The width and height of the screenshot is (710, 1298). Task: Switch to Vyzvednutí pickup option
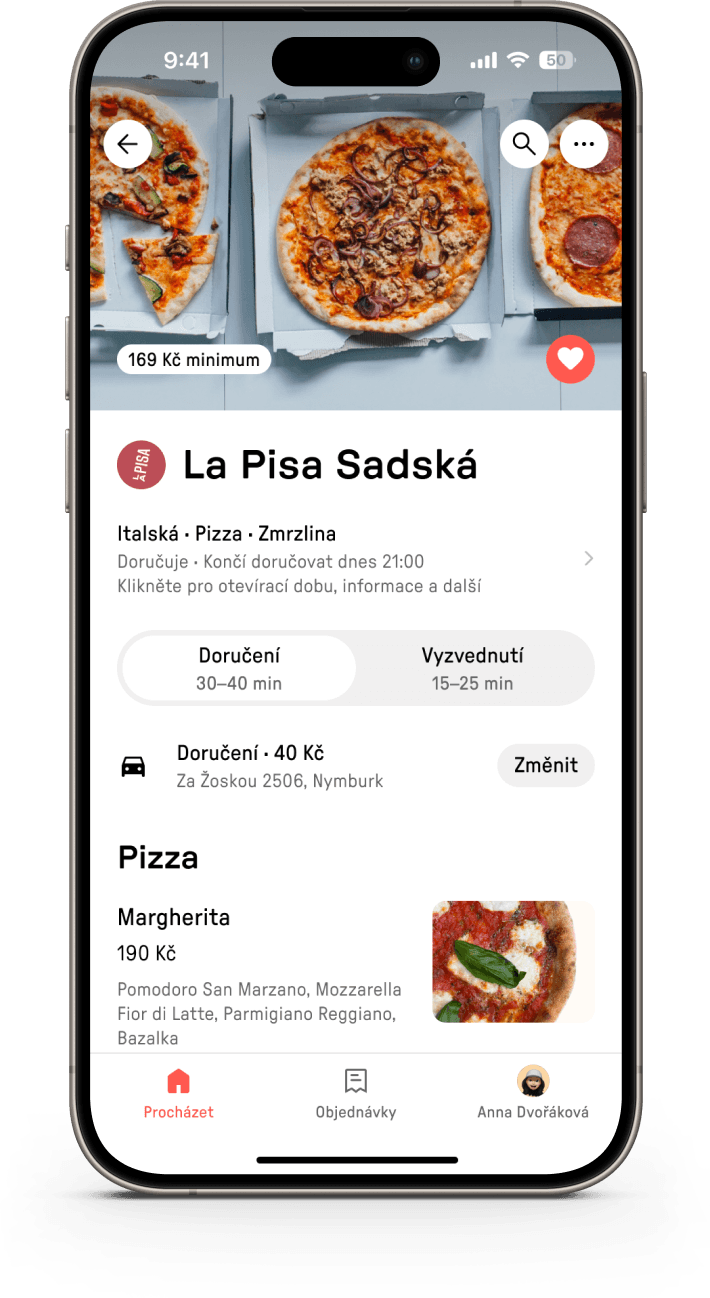(x=472, y=668)
